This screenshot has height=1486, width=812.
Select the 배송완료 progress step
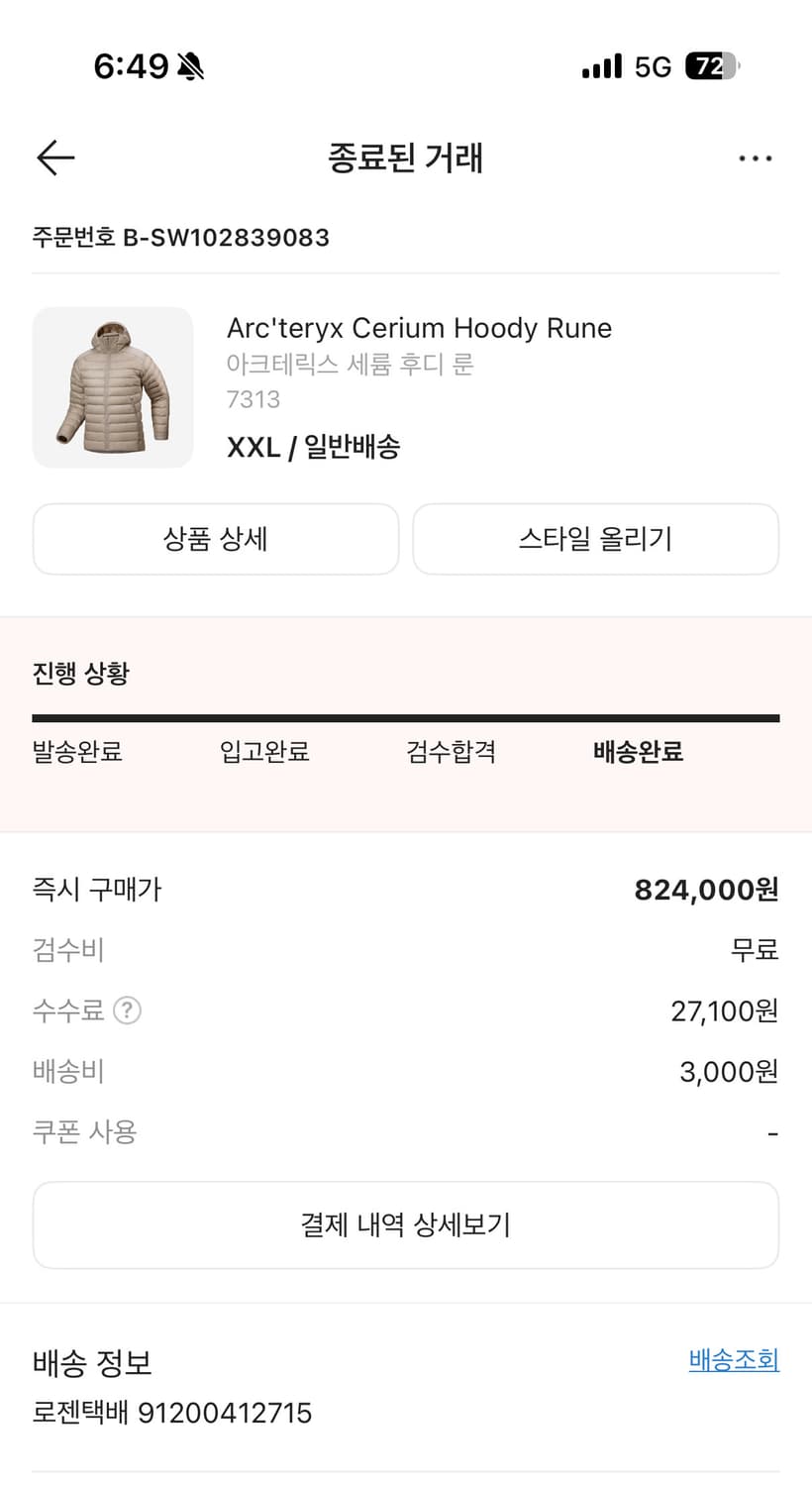[637, 752]
